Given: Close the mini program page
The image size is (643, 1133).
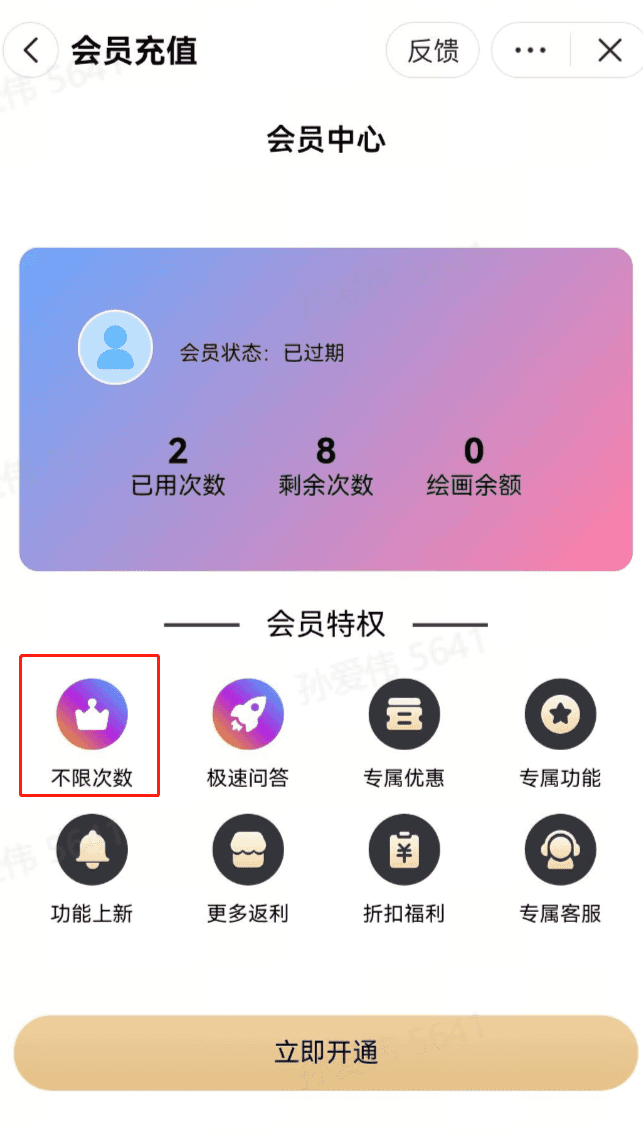Looking at the screenshot, I should pos(610,50).
